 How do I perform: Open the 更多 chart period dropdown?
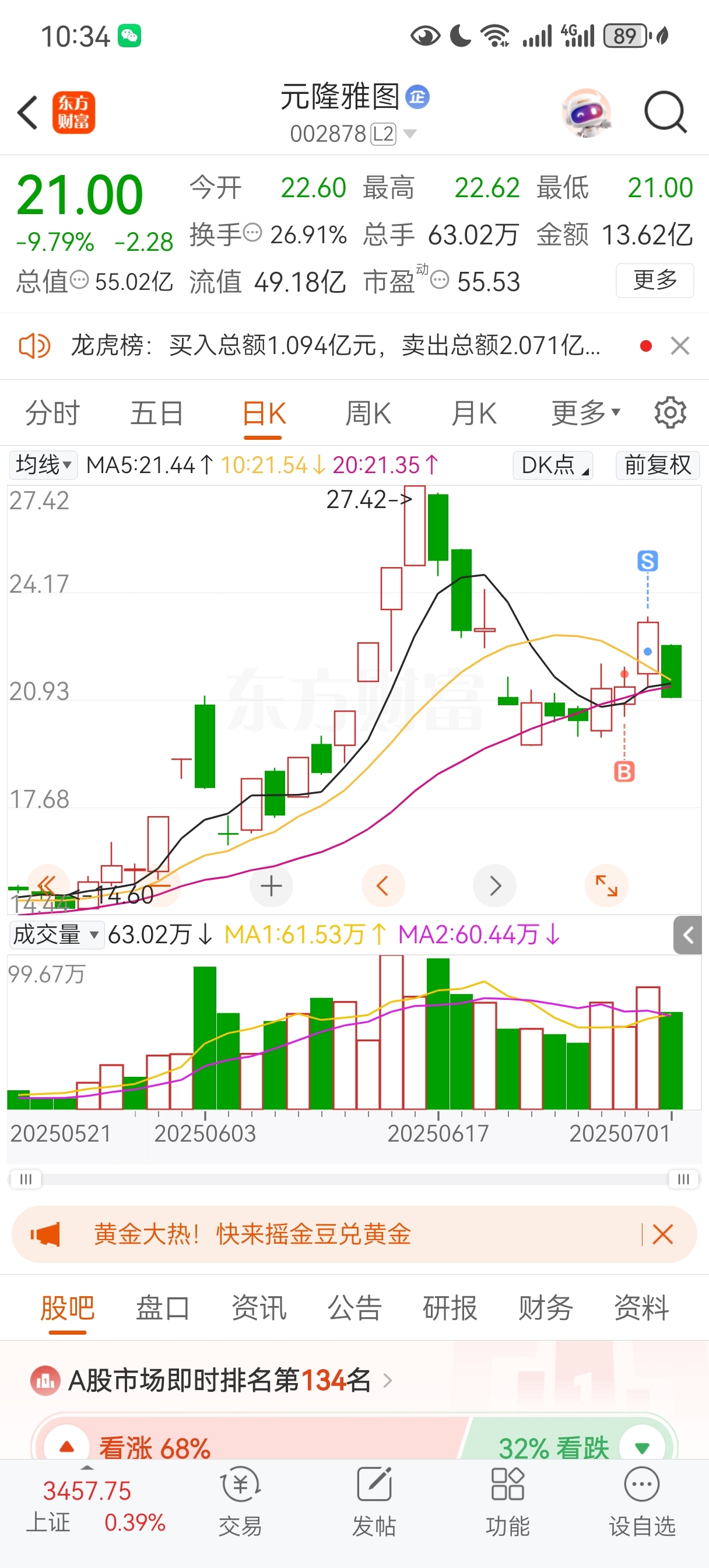585,414
